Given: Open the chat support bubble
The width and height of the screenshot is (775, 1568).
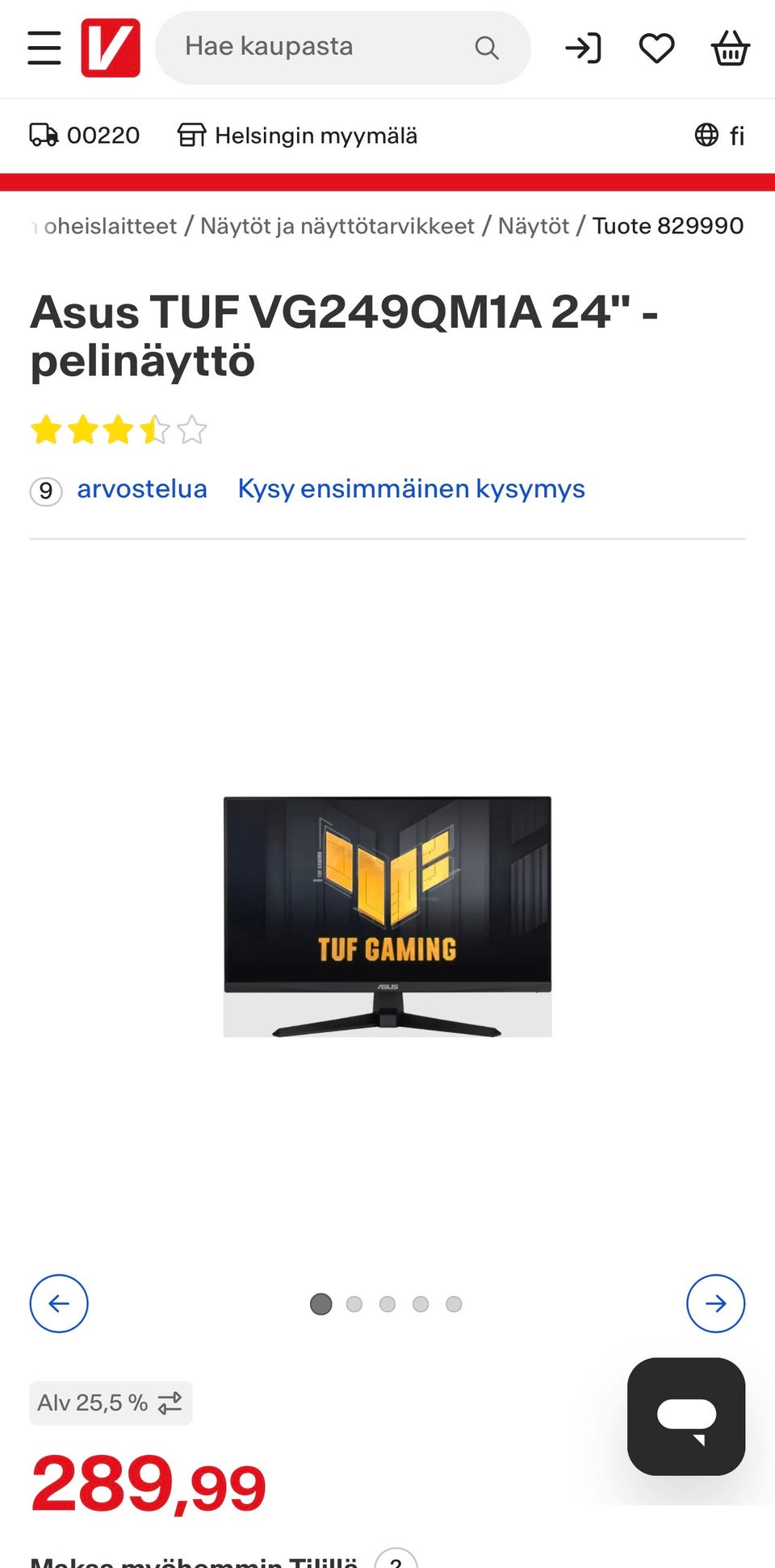Looking at the screenshot, I should tap(686, 1416).
